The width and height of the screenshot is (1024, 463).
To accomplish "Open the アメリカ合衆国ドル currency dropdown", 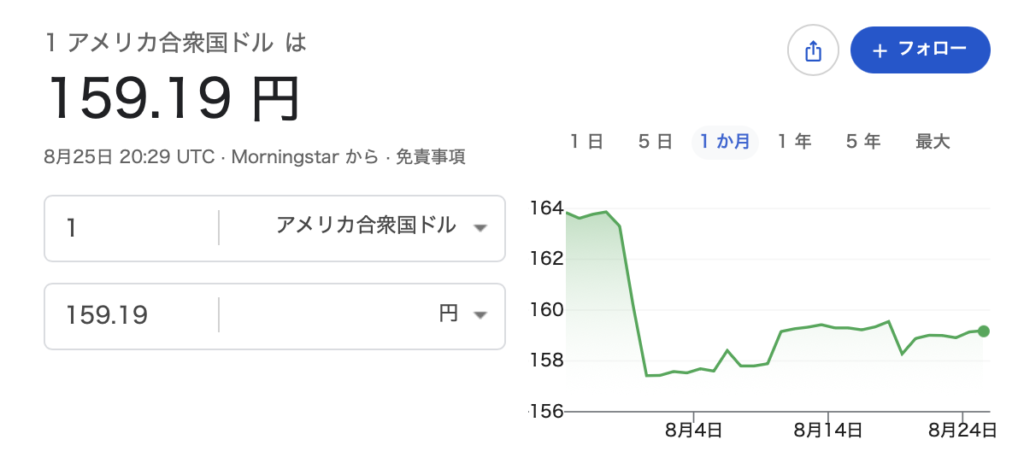I will pos(362,228).
